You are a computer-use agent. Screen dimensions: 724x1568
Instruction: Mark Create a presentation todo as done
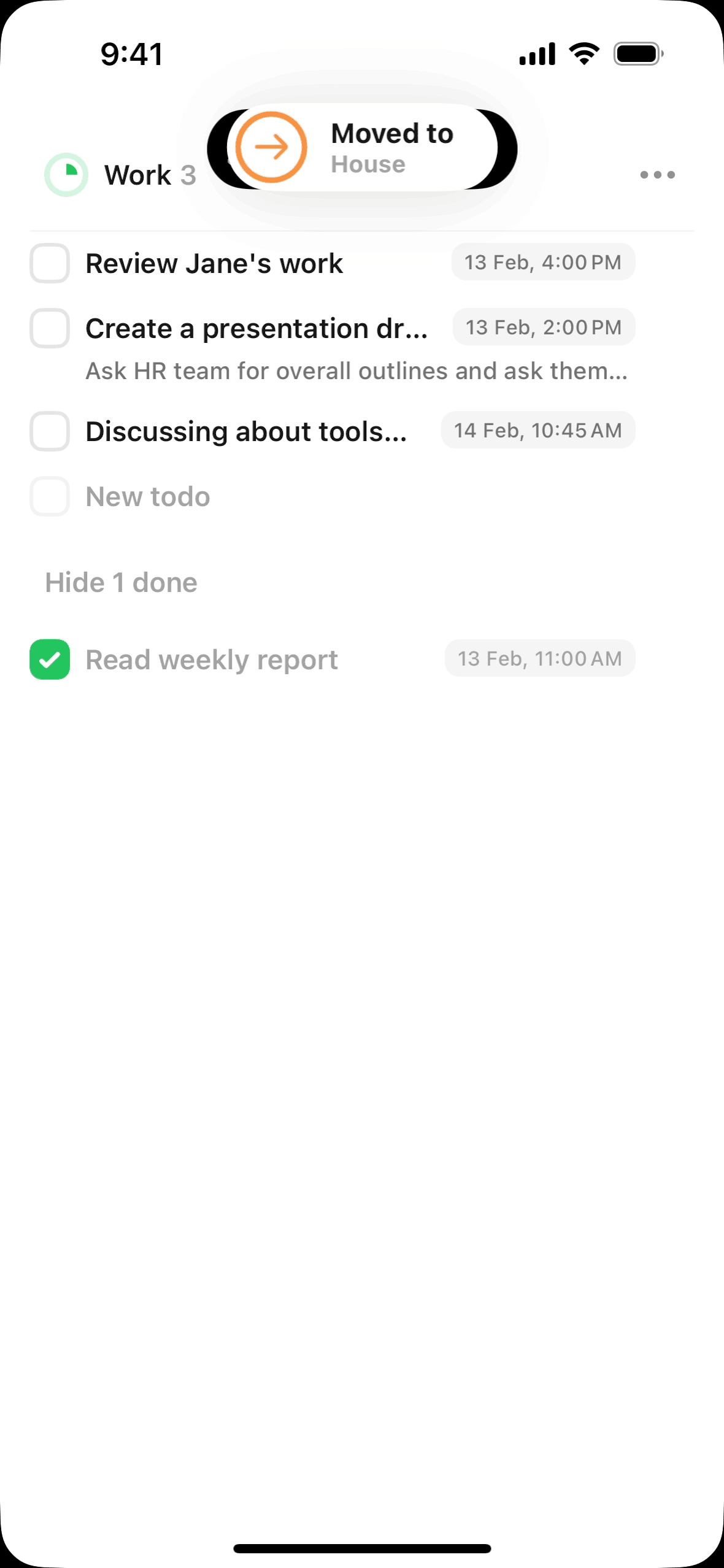point(50,328)
